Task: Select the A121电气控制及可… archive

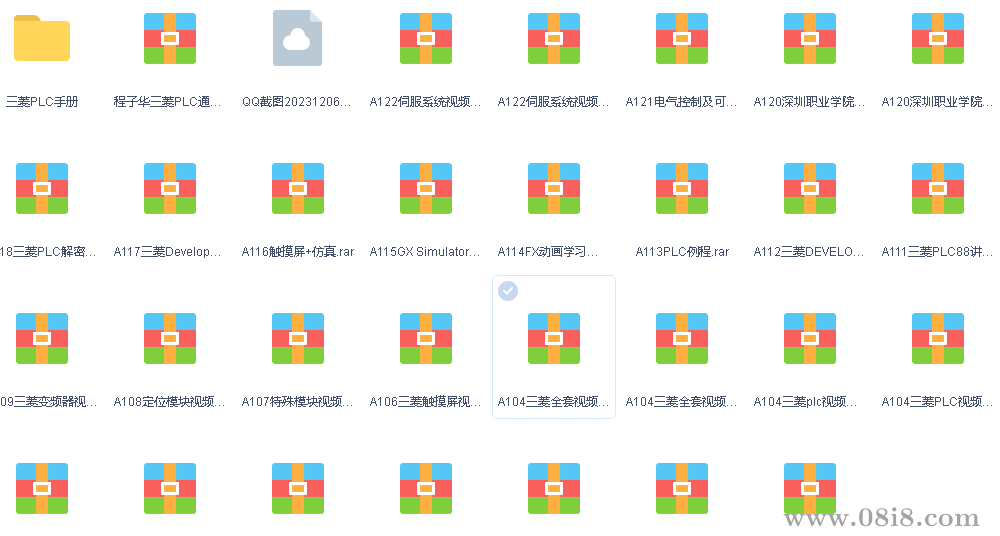Action: click(x=682, y=40)
